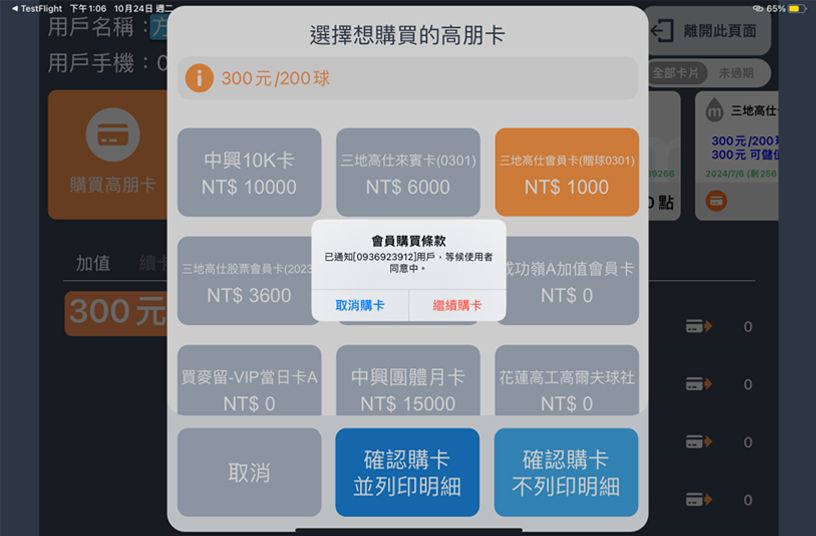Select 三地高仕會員卡(贈球0301) NT$ 1000
The image size is (816, 536).
pos(566,173)
